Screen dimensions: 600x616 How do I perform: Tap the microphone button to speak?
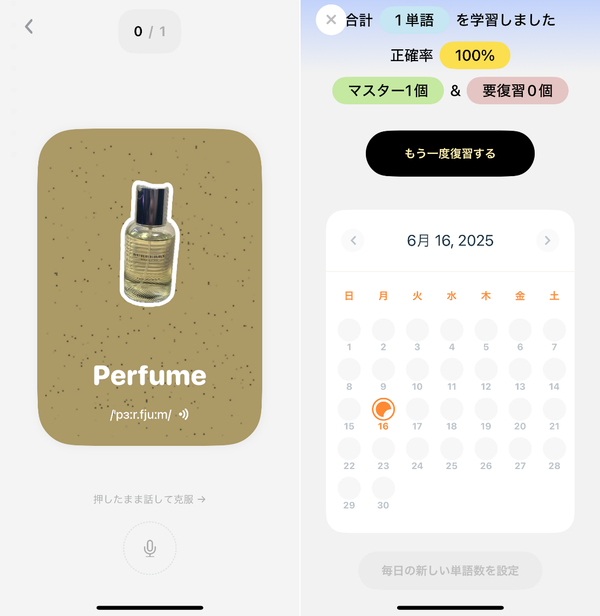click(150, 548)
